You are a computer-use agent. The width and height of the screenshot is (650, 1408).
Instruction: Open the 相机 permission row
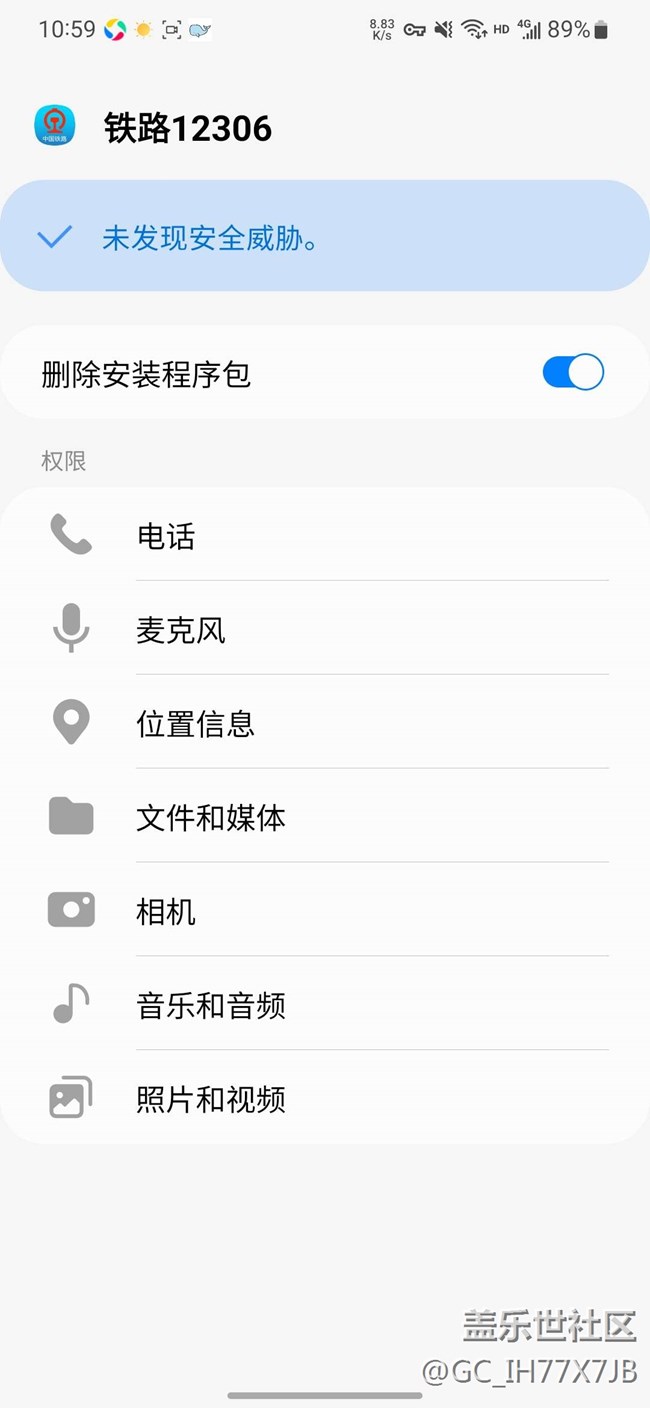325,911
